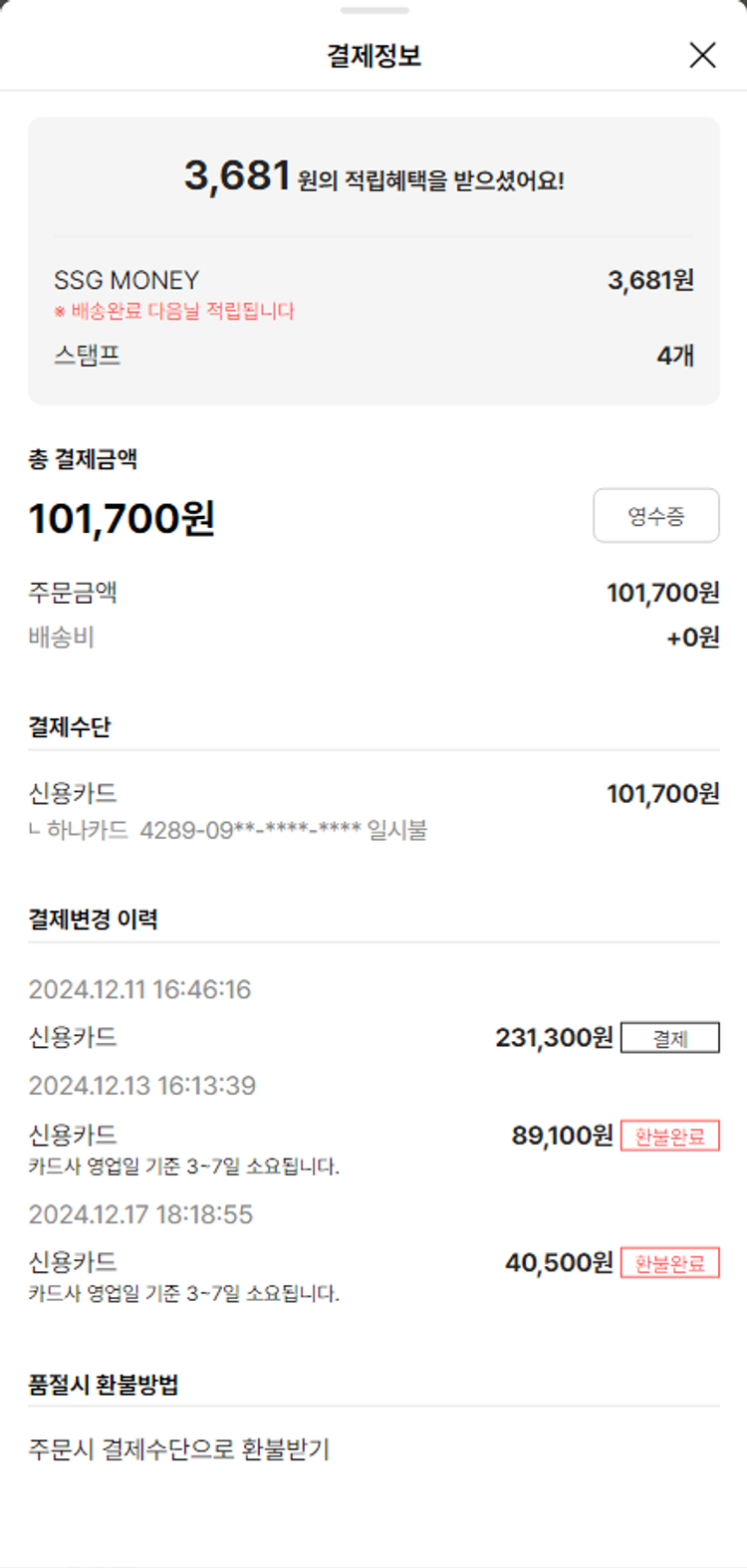Close the 결제정보 payment info sheet

tap(702, 56)
